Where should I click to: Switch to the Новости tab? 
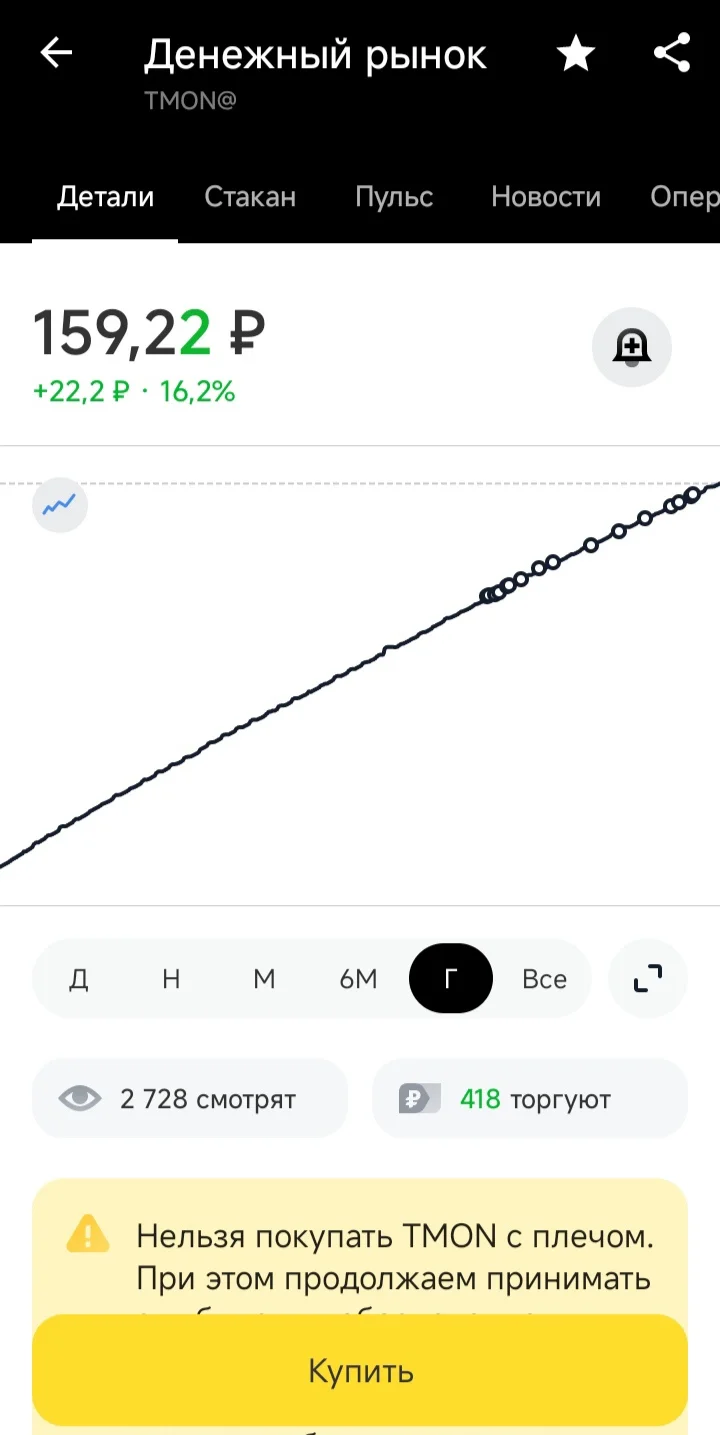pos(546,197)
